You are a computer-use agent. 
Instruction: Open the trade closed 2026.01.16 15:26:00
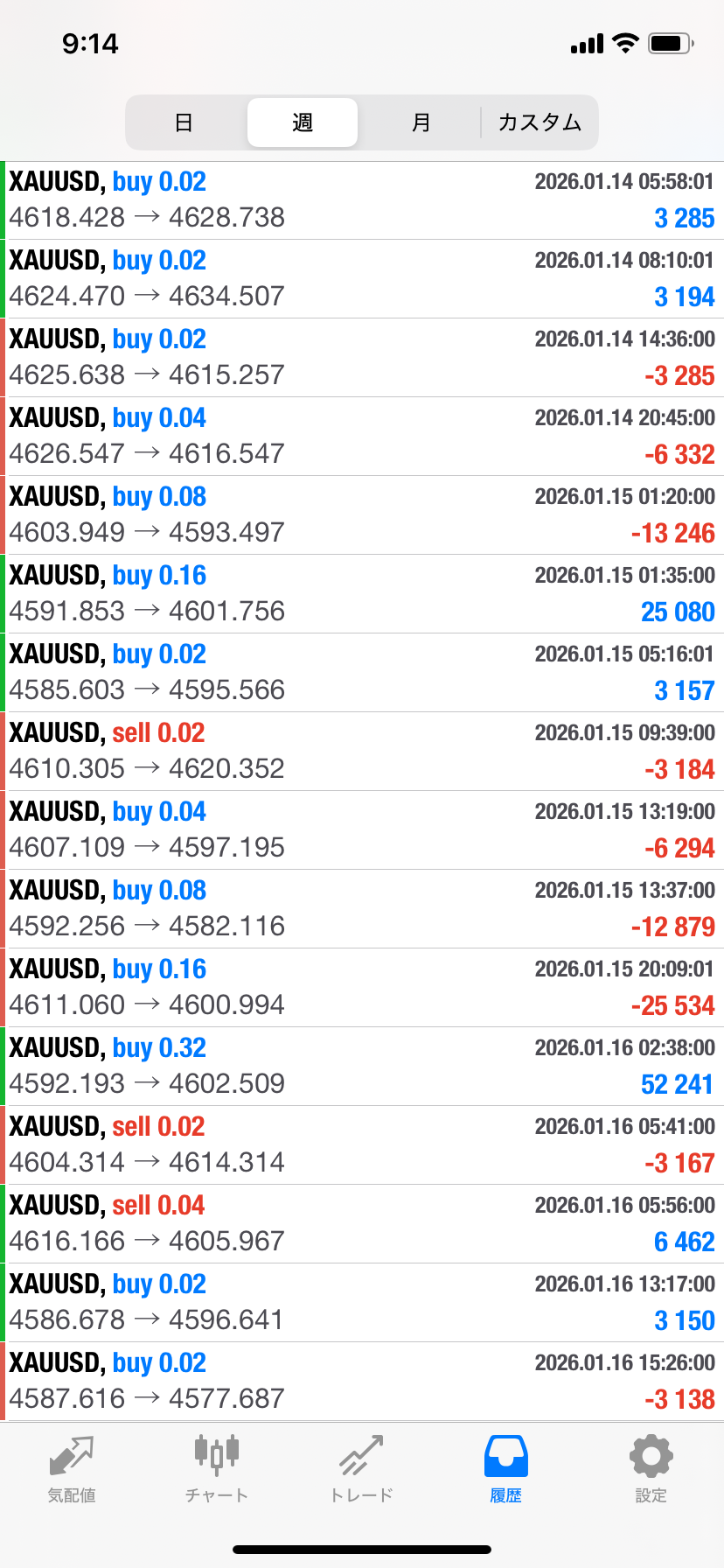click(x=362, y=1382)
